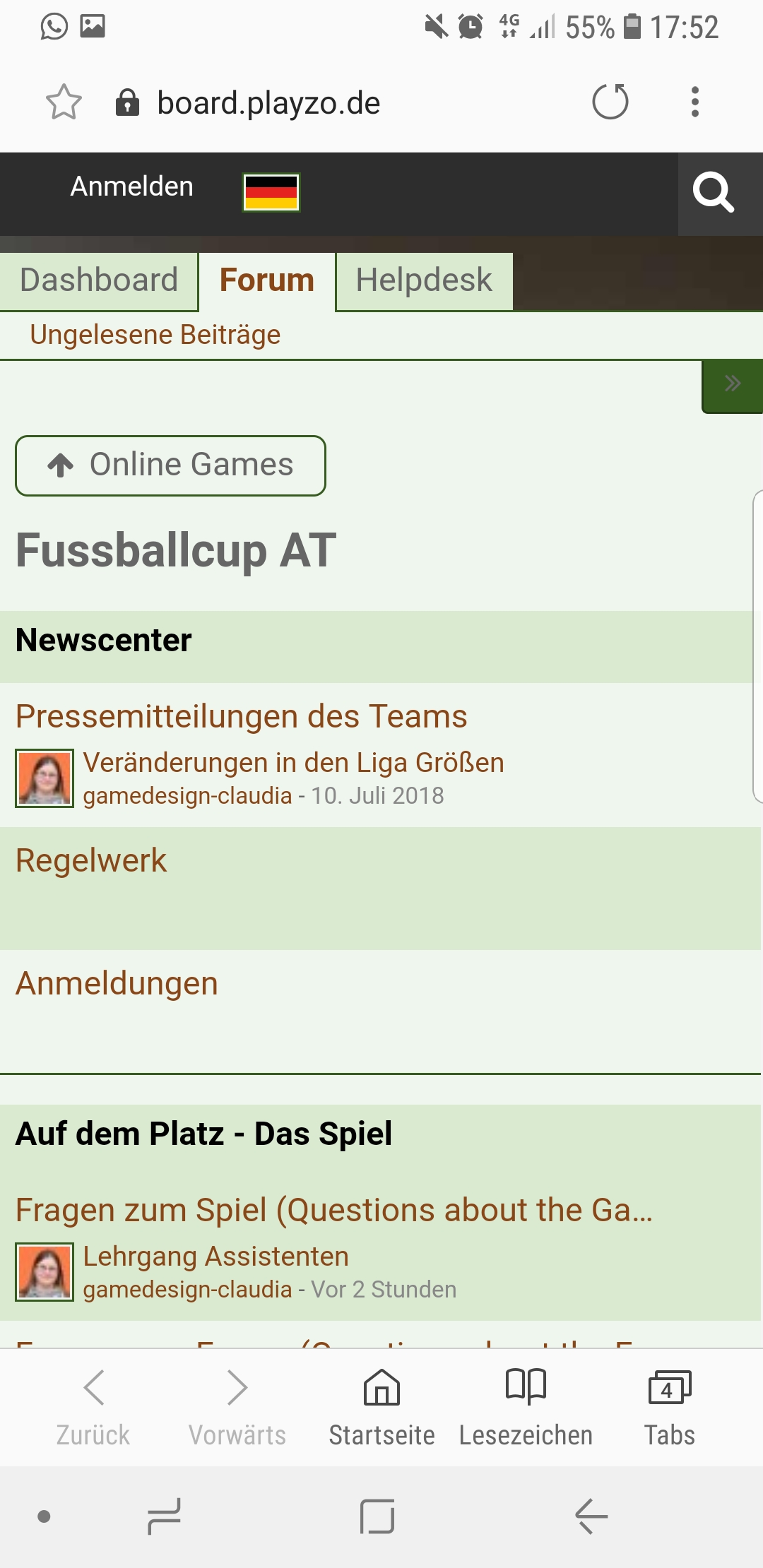The width and height of the screenshot is (763, 1568).
Task: Open the Lehrgang Assistenten thread
Action: click(x=215, y=1257)
